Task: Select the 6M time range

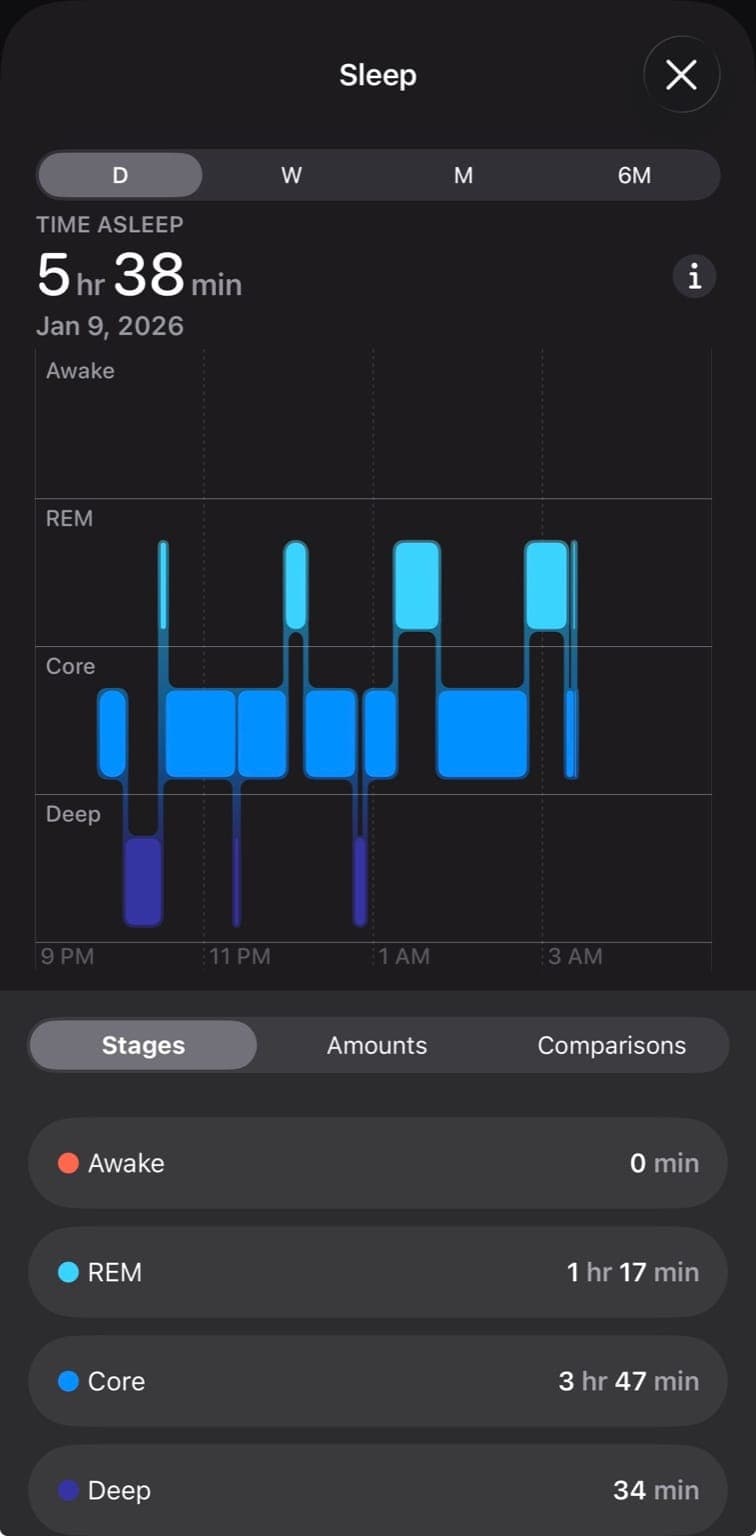Action: tap(634, 175)
